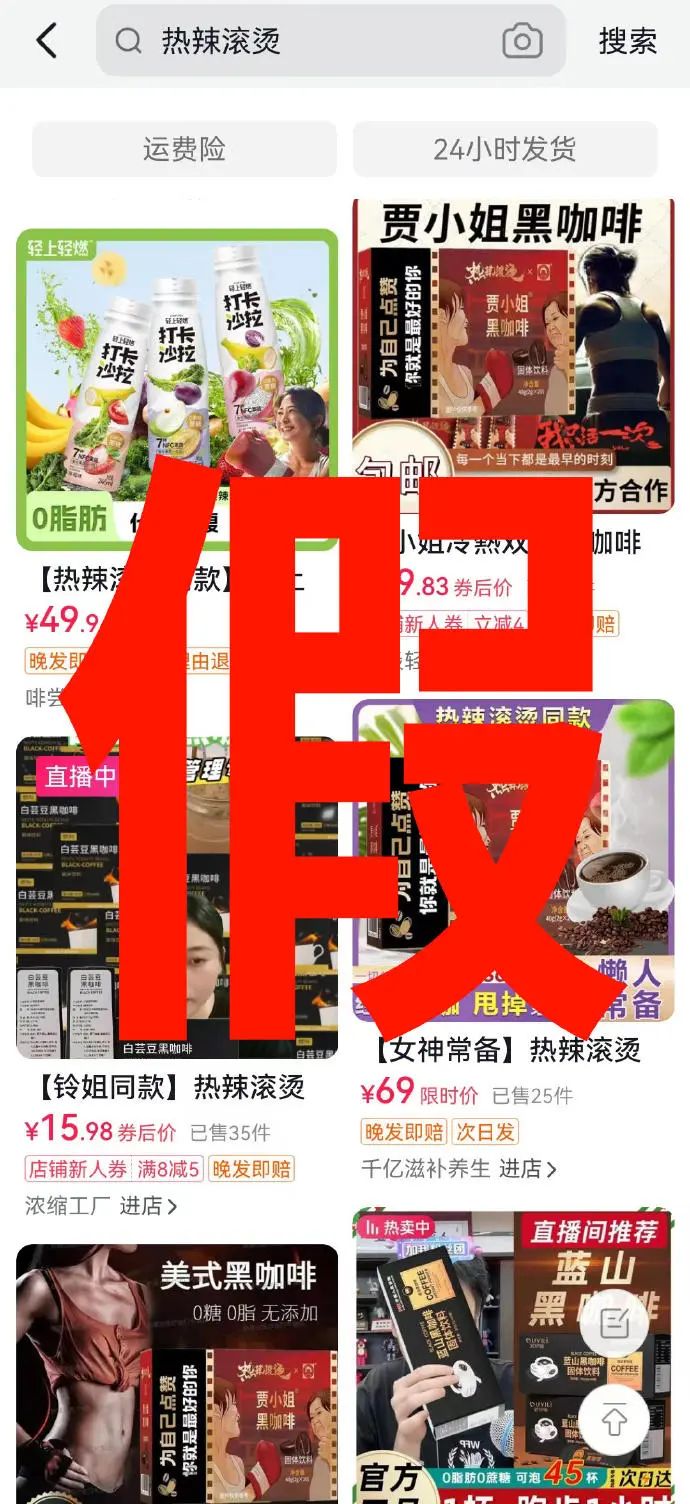Jump back to top of results
The height and width of the screenshot is (1504, 690).
click(614, 1420)
